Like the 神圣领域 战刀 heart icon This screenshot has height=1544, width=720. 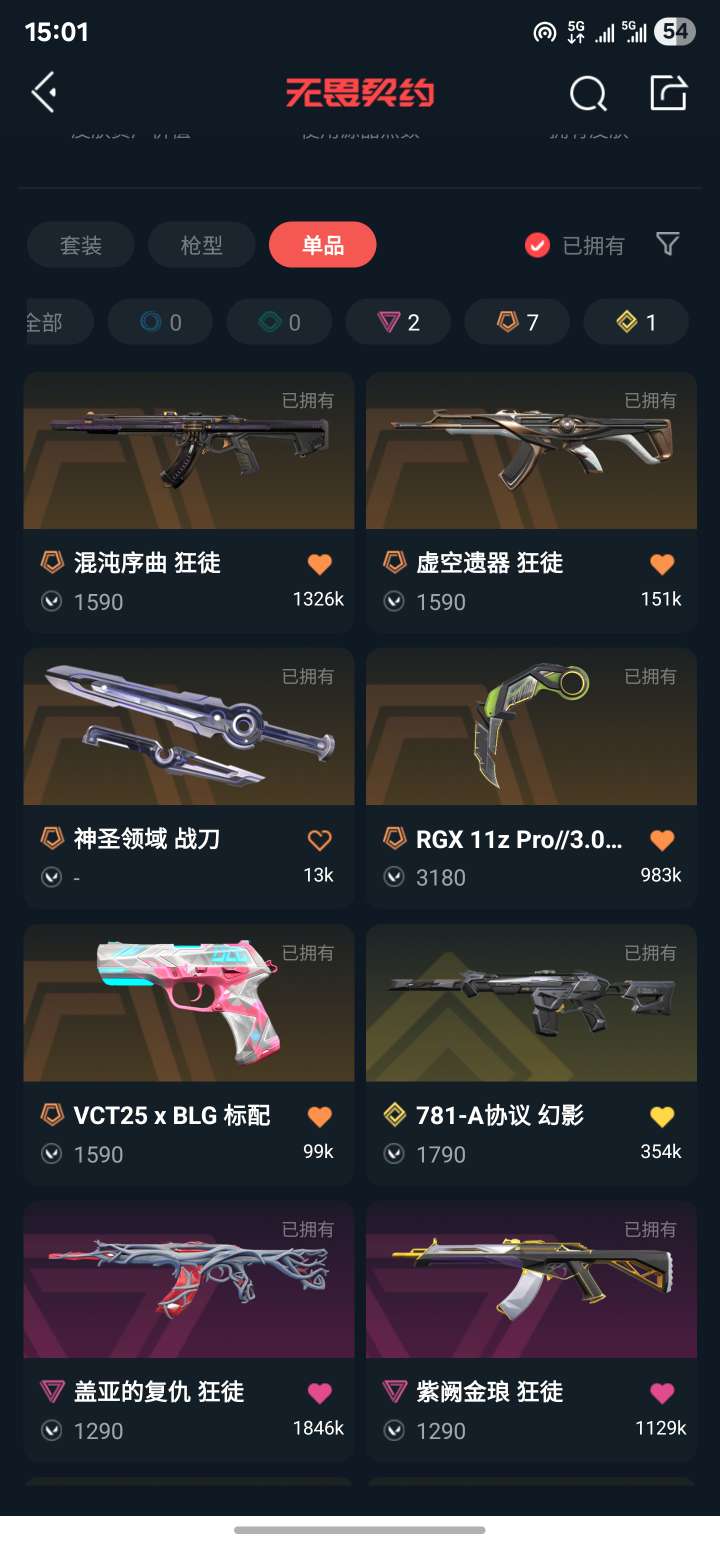pyautogui.click(x=319, y=840)
